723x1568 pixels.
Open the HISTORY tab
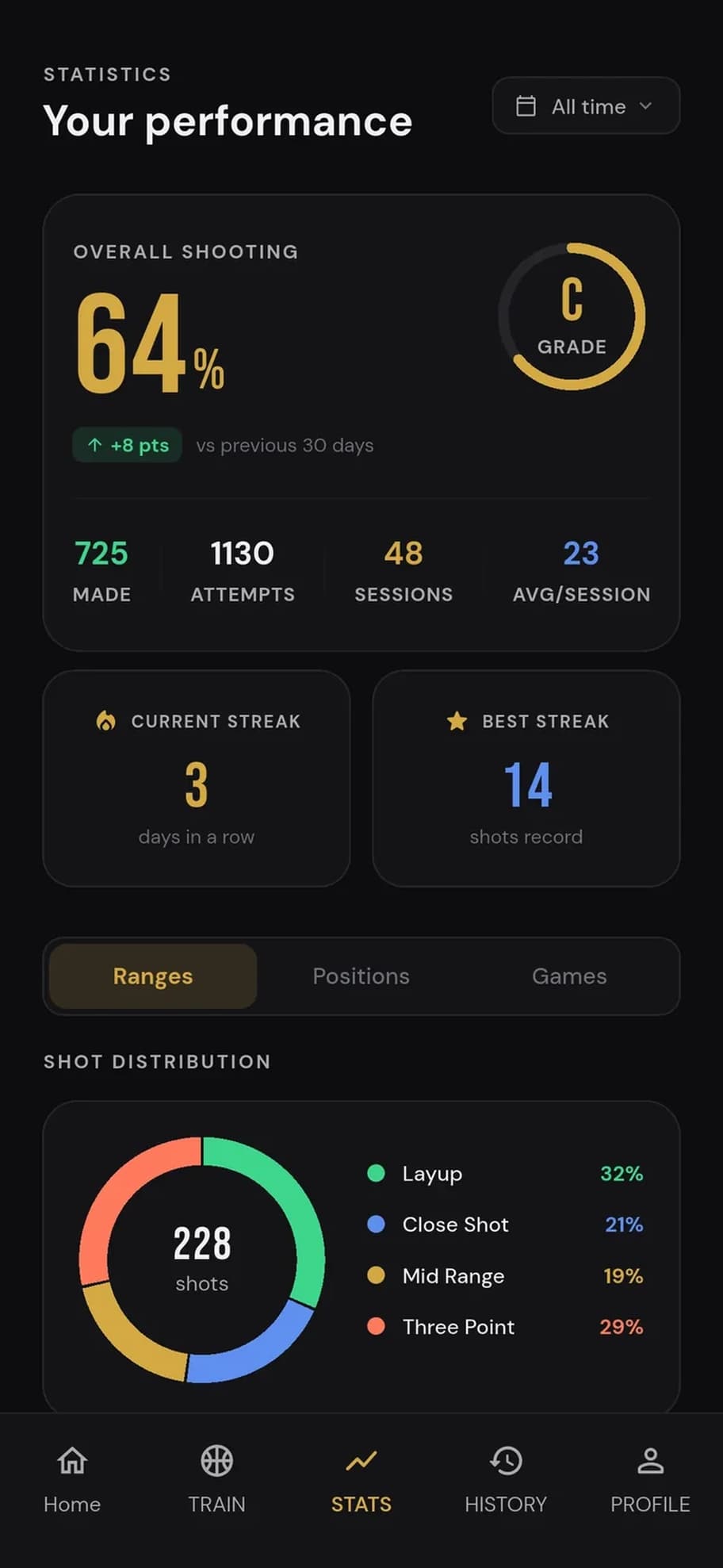506,1479
